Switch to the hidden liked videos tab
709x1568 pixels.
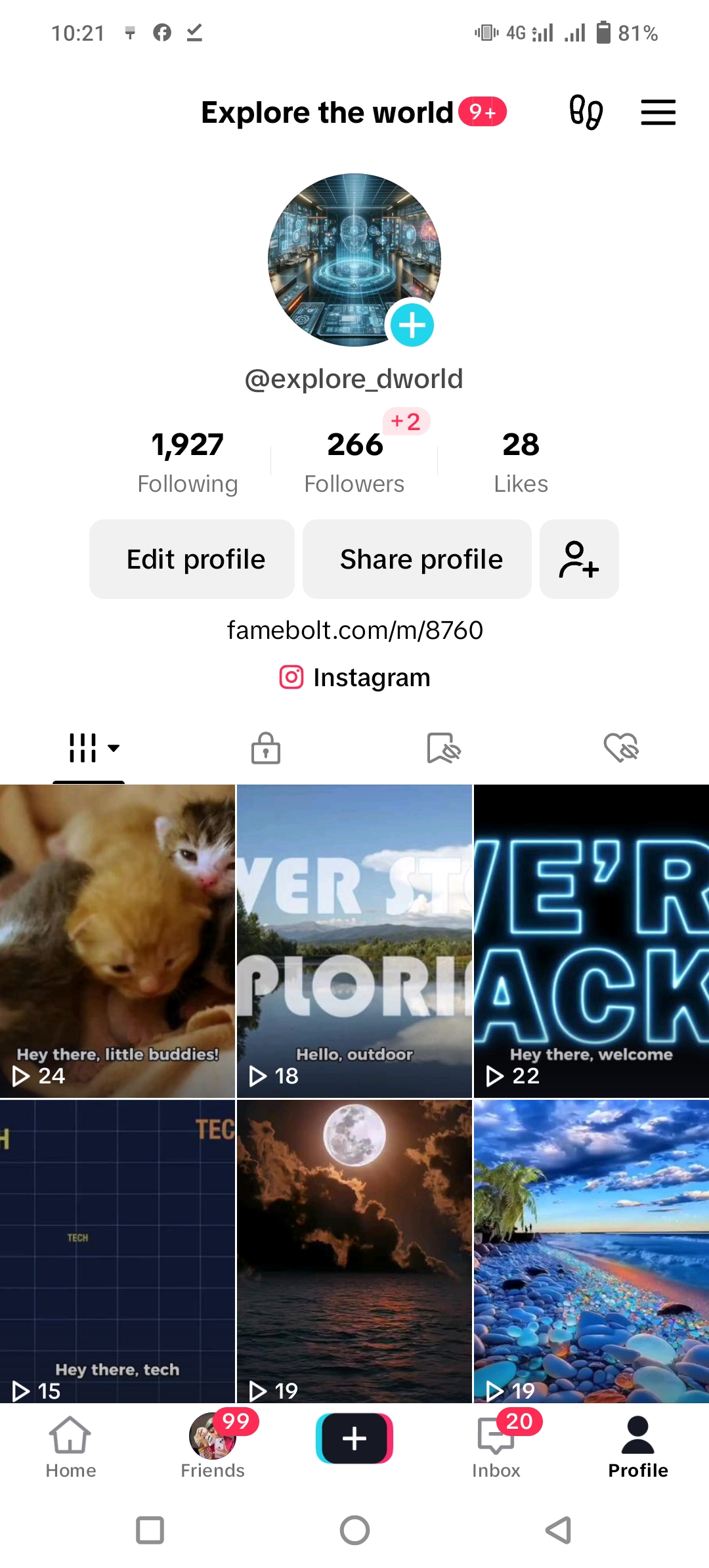pyautogui.click(x=621, y=748)
